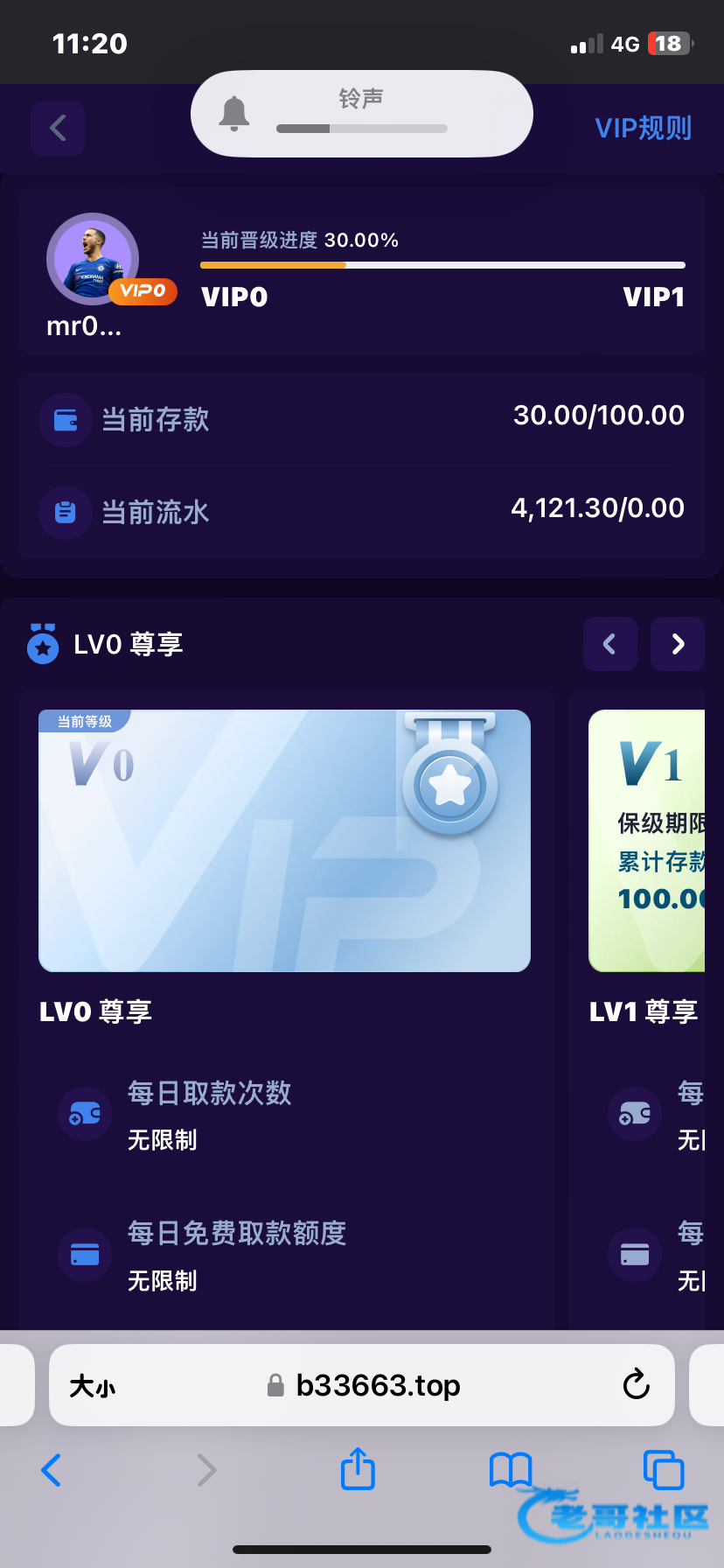Screen dimensions: 724x1568
Task: Open Safari bookmarks
Action: [511, 1470]
